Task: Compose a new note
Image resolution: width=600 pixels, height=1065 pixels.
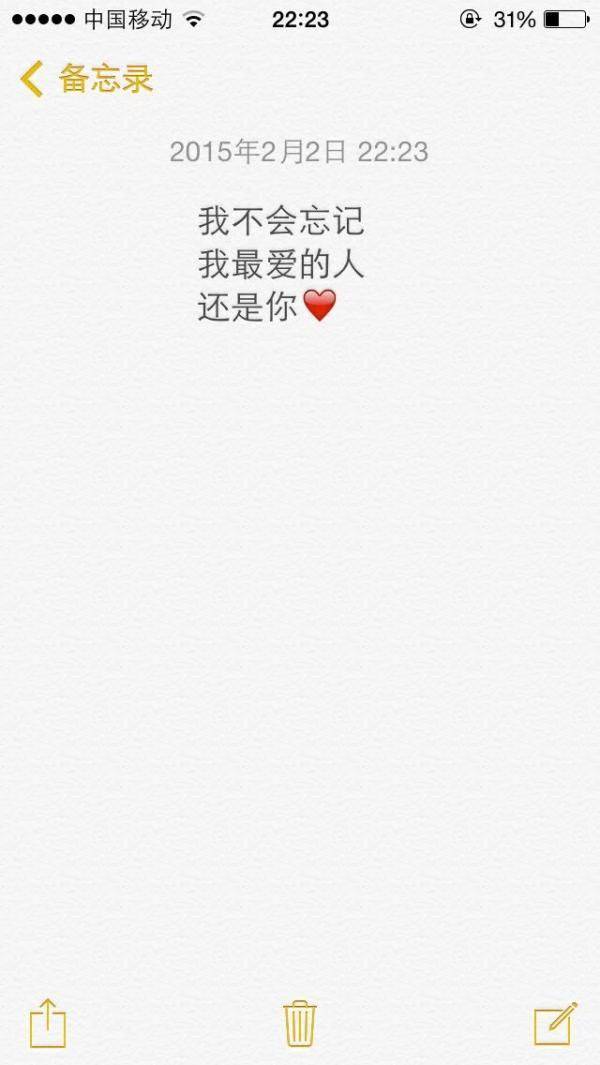Action: 554,1023
